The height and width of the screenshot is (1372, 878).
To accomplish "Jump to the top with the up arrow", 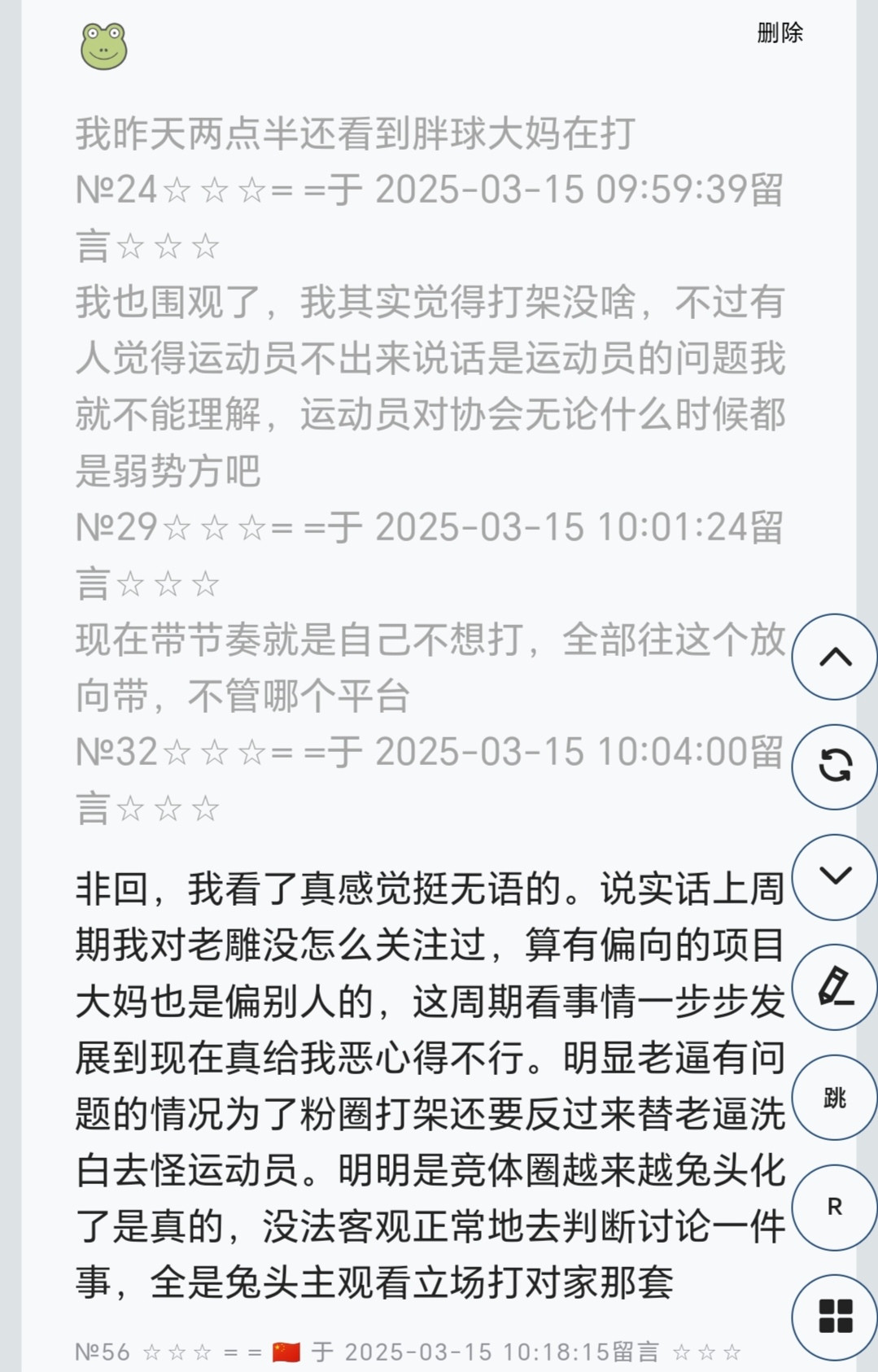I will pos(835,657).
